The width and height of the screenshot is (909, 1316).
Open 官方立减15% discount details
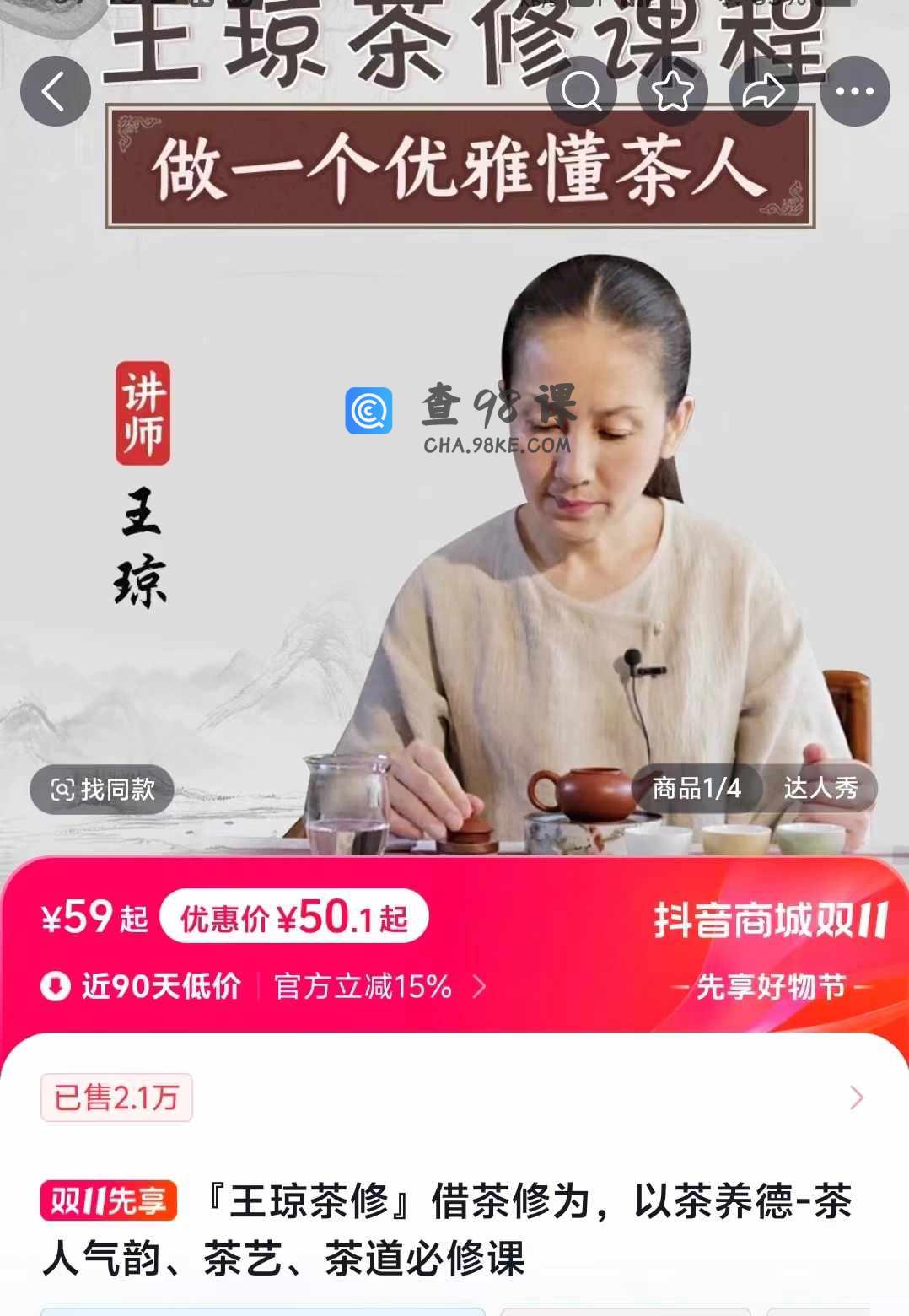(x=379, y=986)
